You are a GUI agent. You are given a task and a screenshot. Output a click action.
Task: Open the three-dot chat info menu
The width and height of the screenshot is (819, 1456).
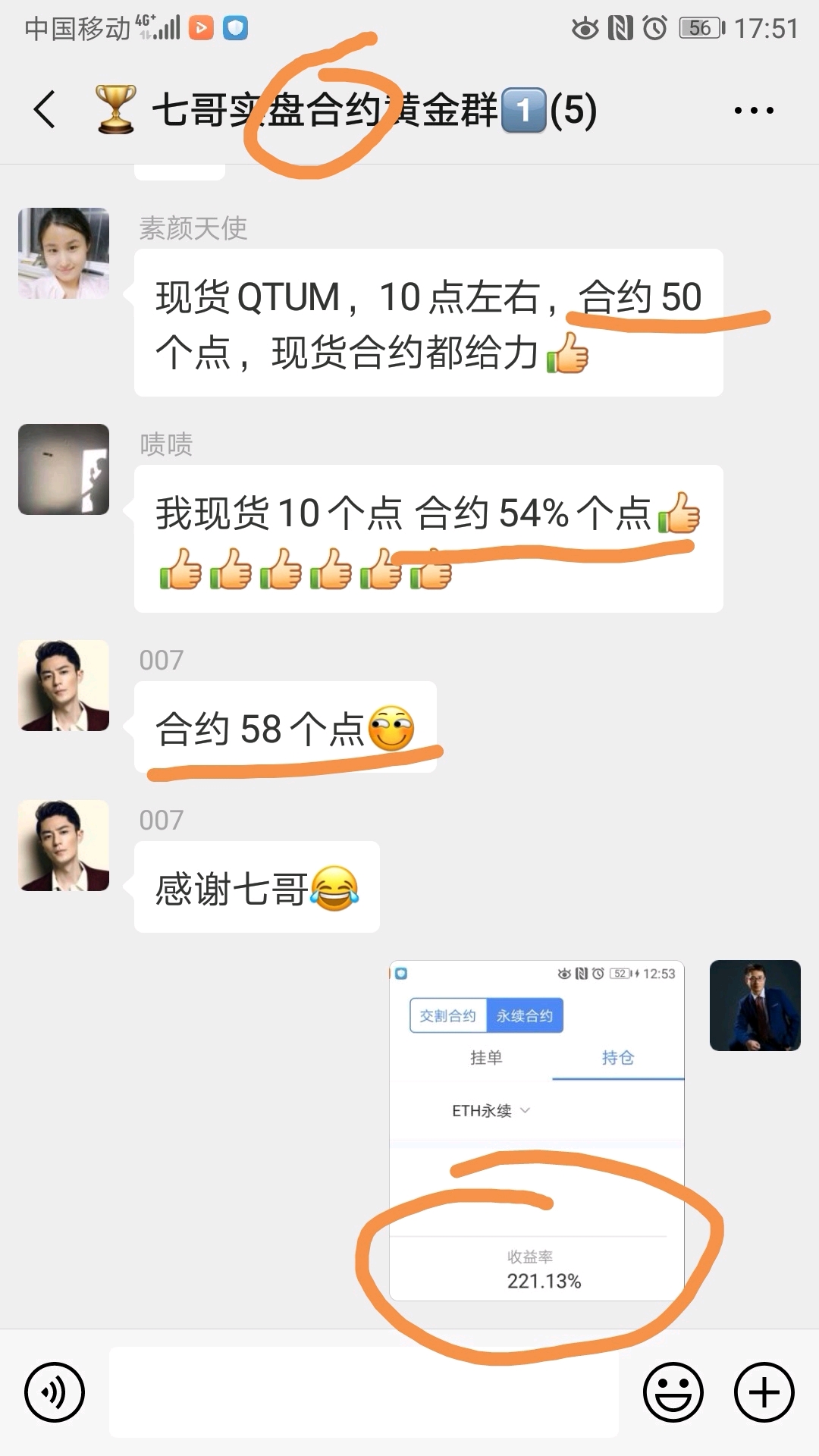754,111
